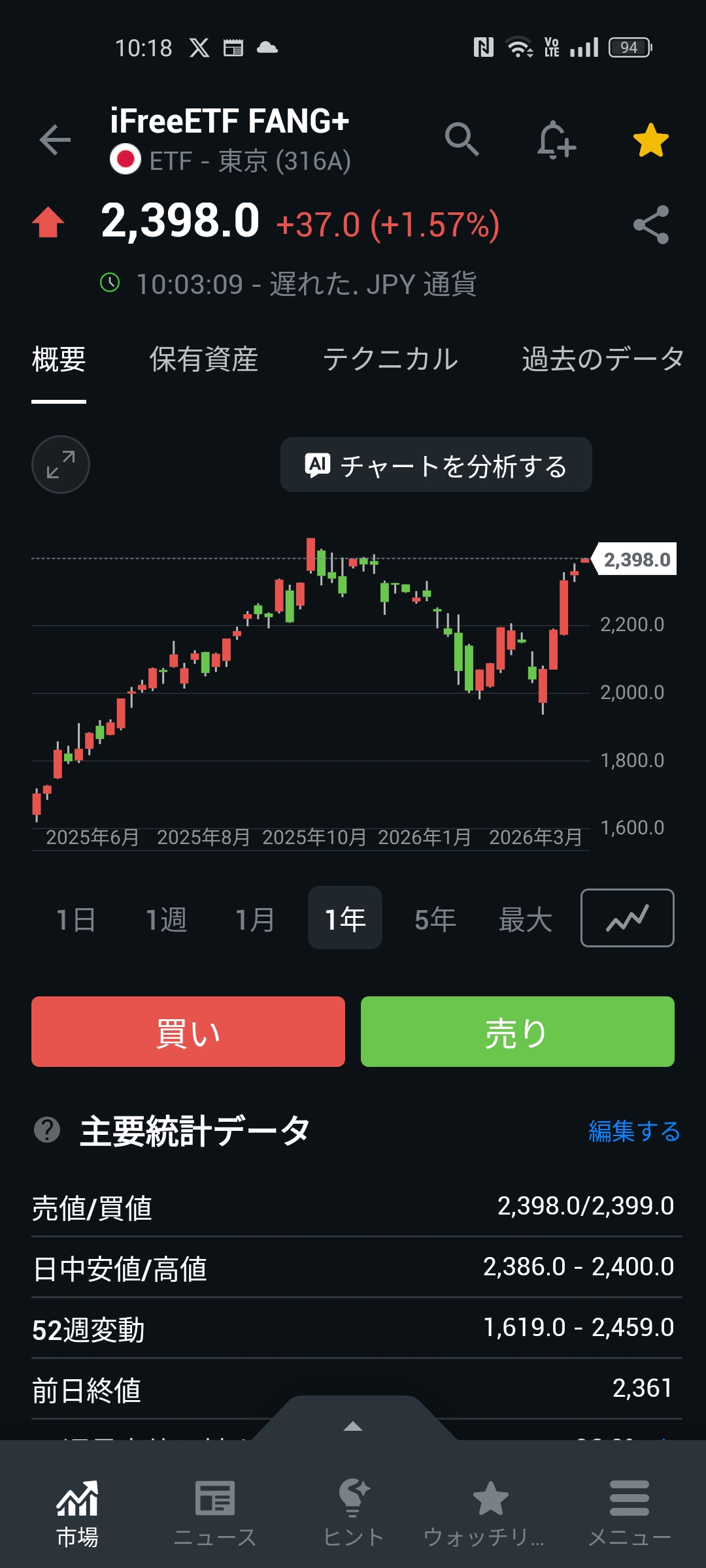
Task: Switch to the 保有資産 tab
Action: pyautogui.click(x=203, y=360)
